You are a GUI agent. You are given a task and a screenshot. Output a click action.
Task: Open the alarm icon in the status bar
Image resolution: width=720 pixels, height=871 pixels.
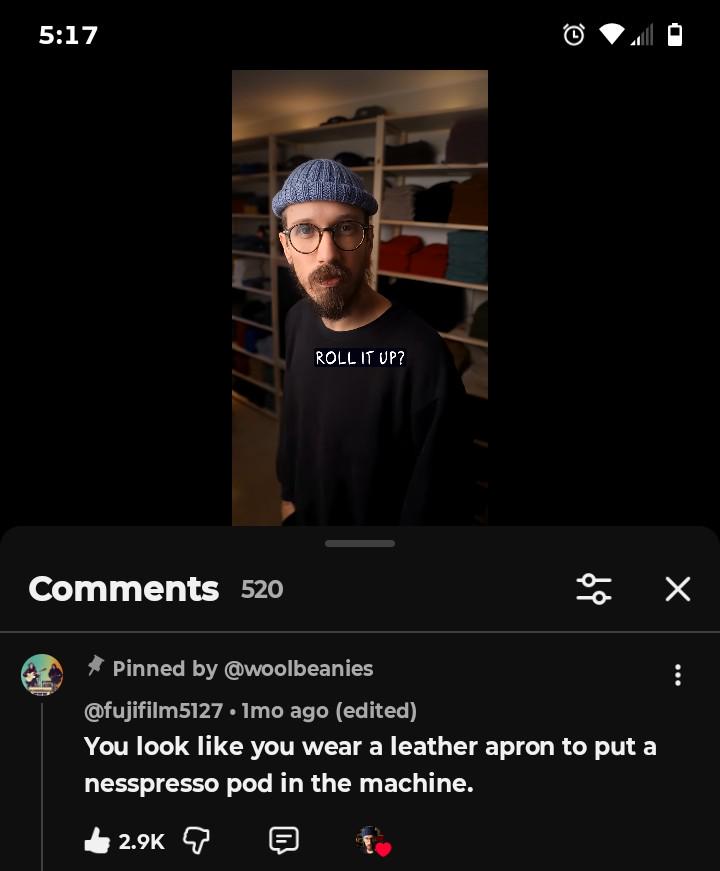click(x=572, y=34)
